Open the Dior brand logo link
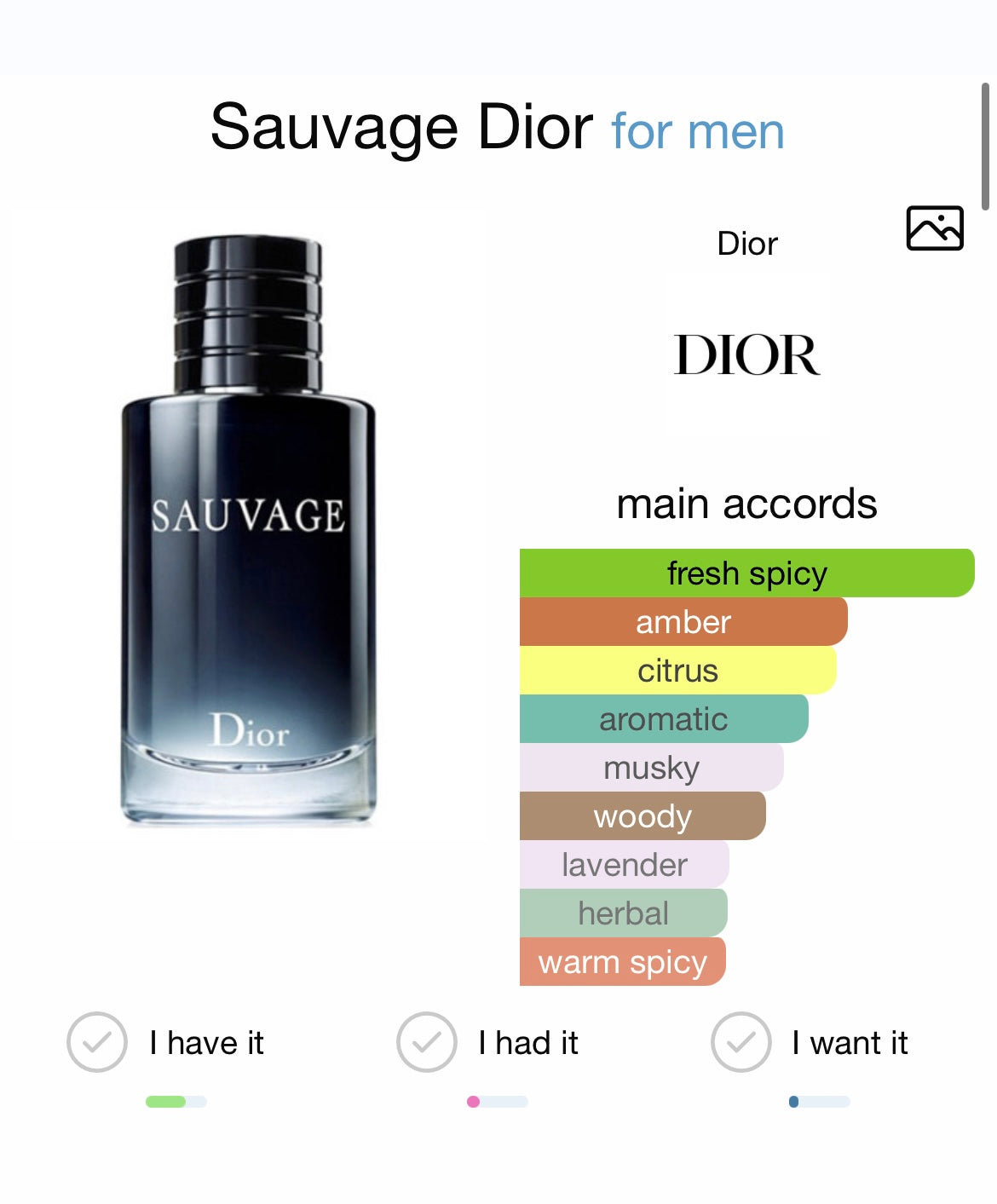This screenshot has width=997, height=1204. pyautogui.click(x=747, y=354)
